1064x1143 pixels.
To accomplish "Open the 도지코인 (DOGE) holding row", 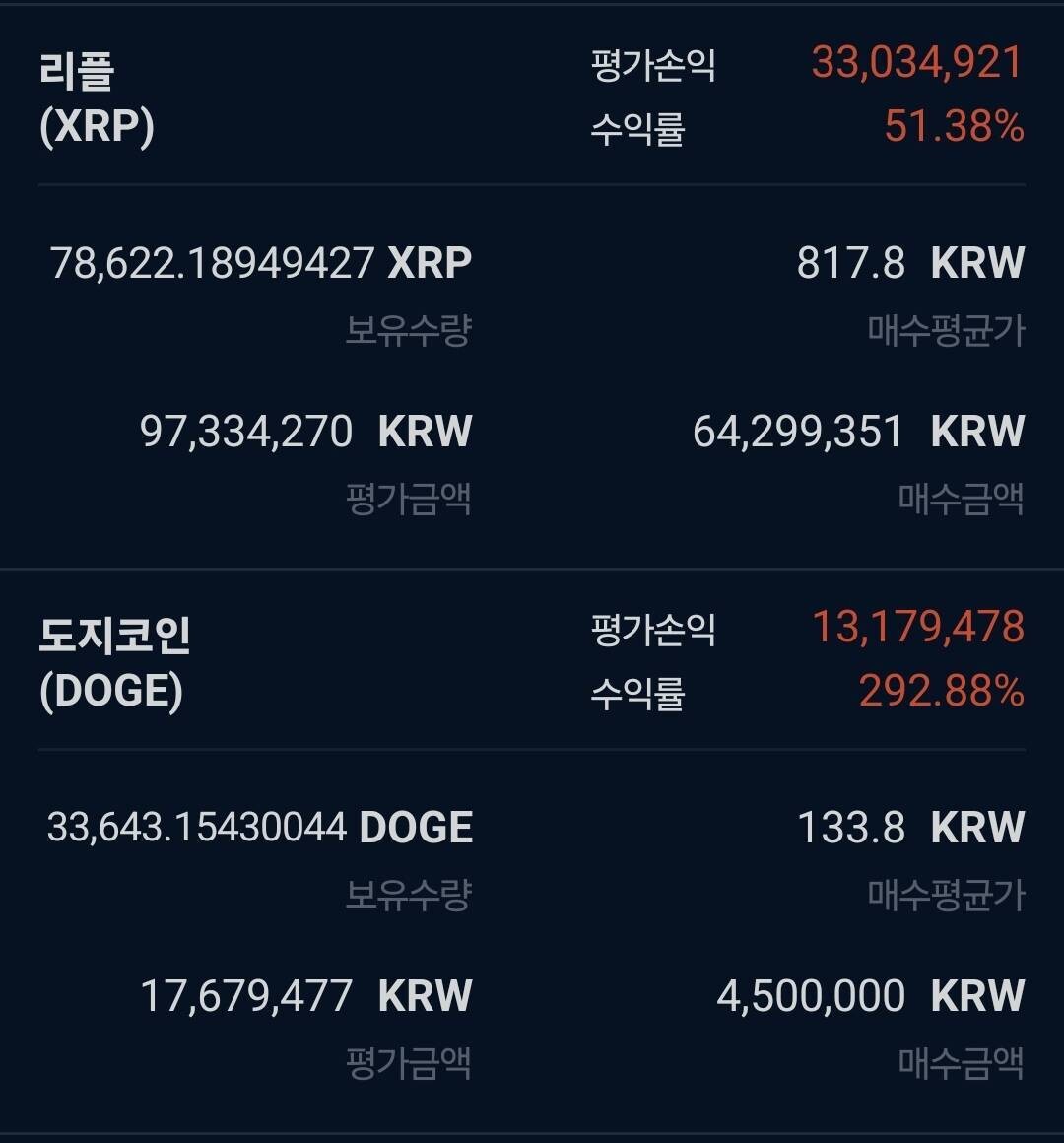I will (113, 662).
